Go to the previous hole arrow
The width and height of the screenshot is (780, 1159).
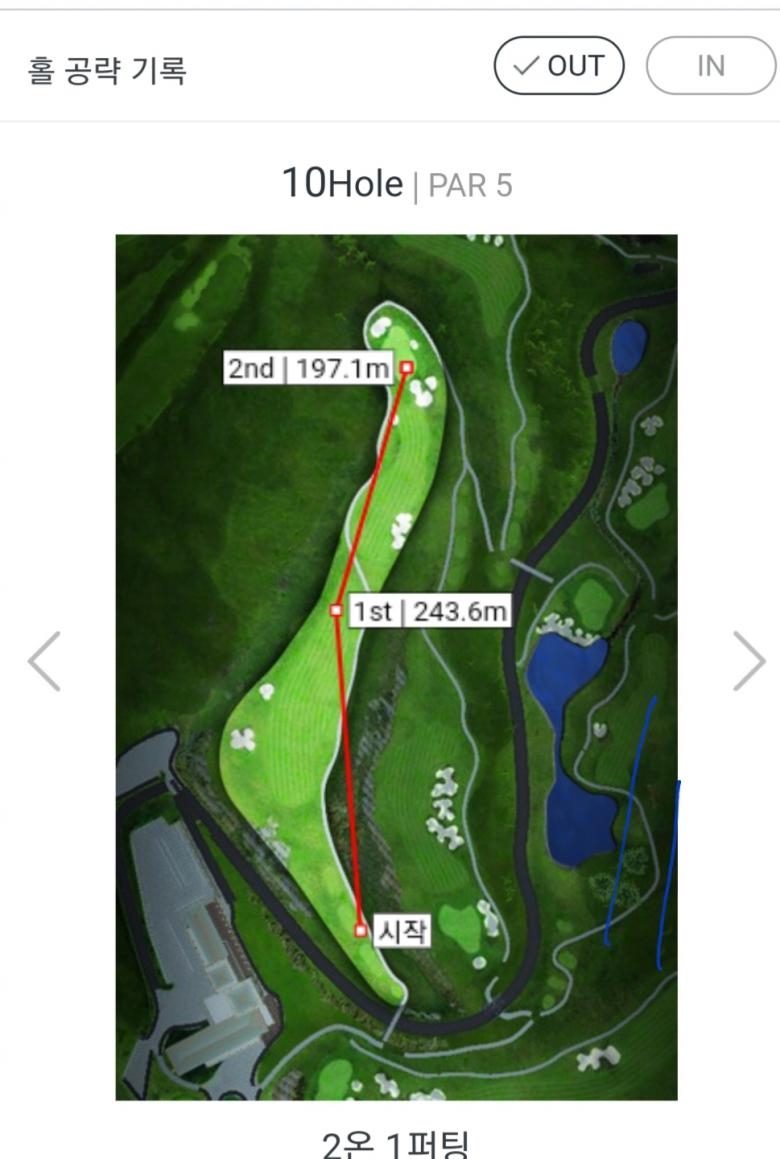coord(44,661)
